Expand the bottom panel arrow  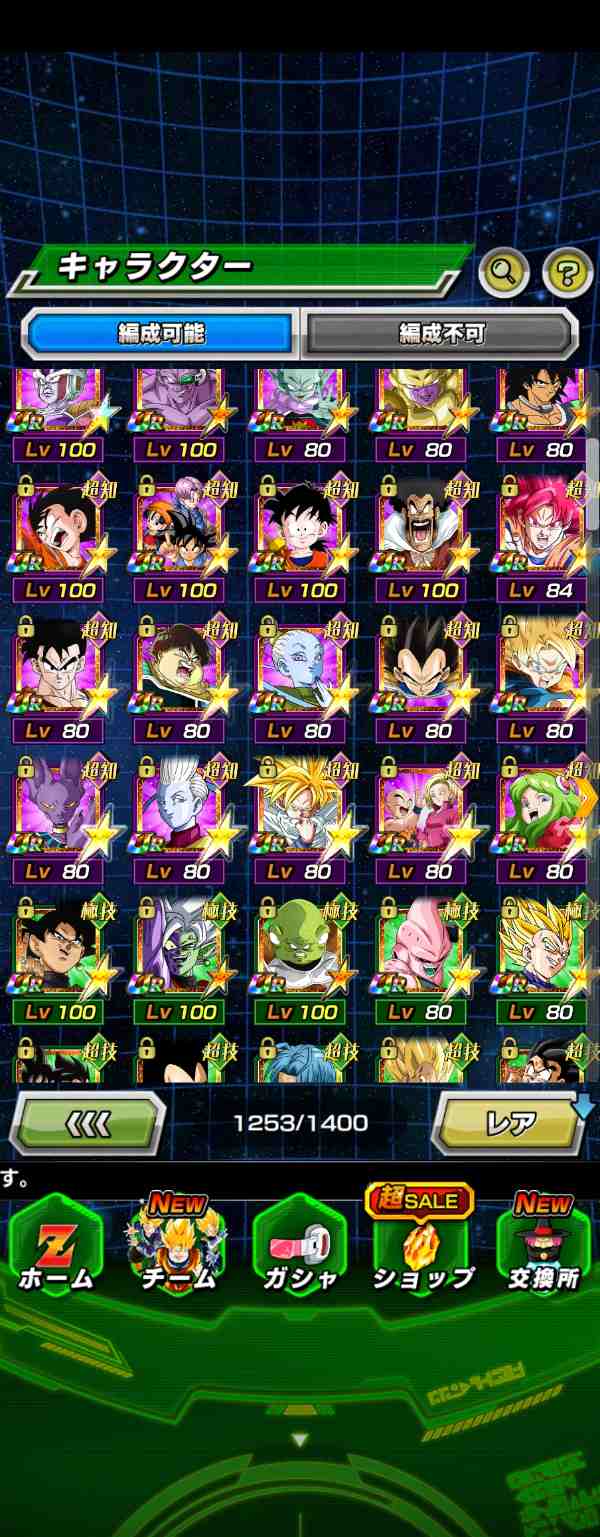coord(299,1441)
